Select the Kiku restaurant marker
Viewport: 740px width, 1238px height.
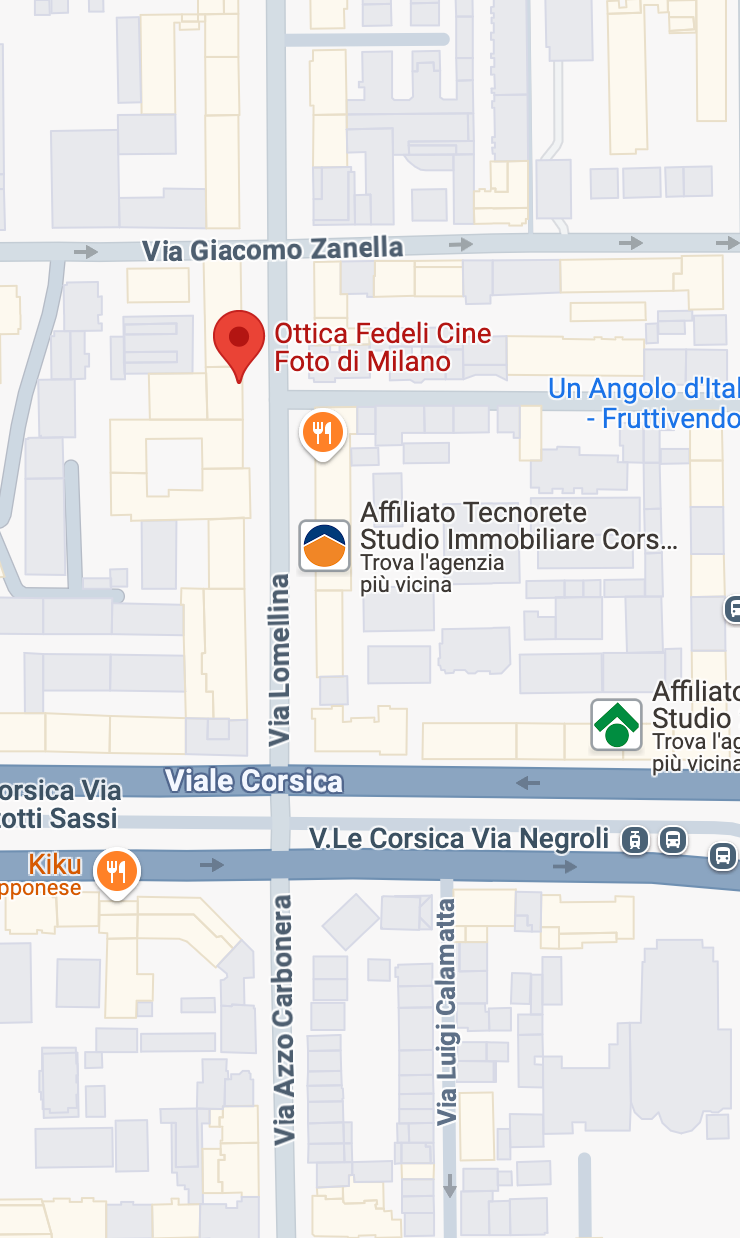coord(117,872)
